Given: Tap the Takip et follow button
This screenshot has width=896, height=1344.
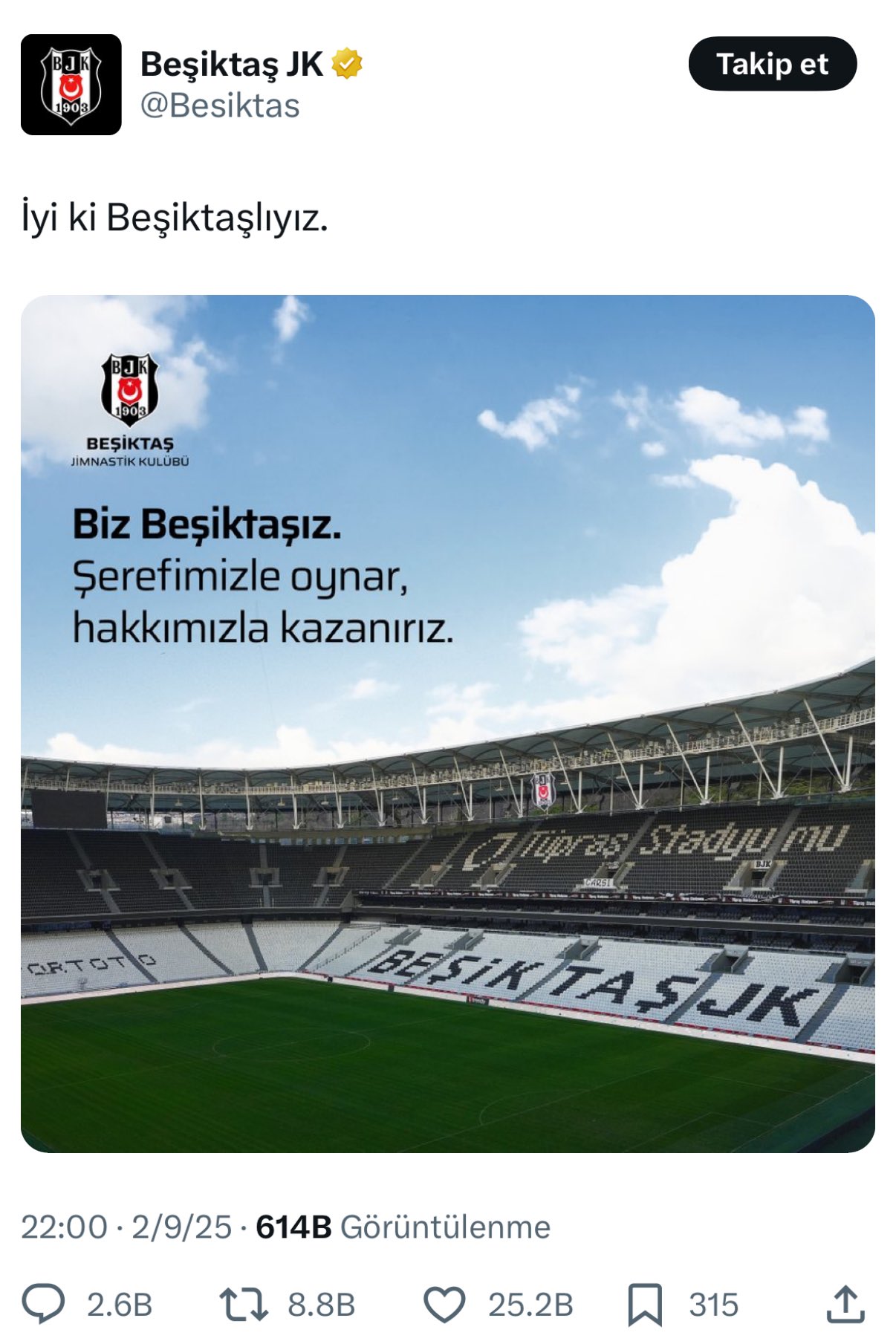Looking at the screenshot, I should 772,64.
